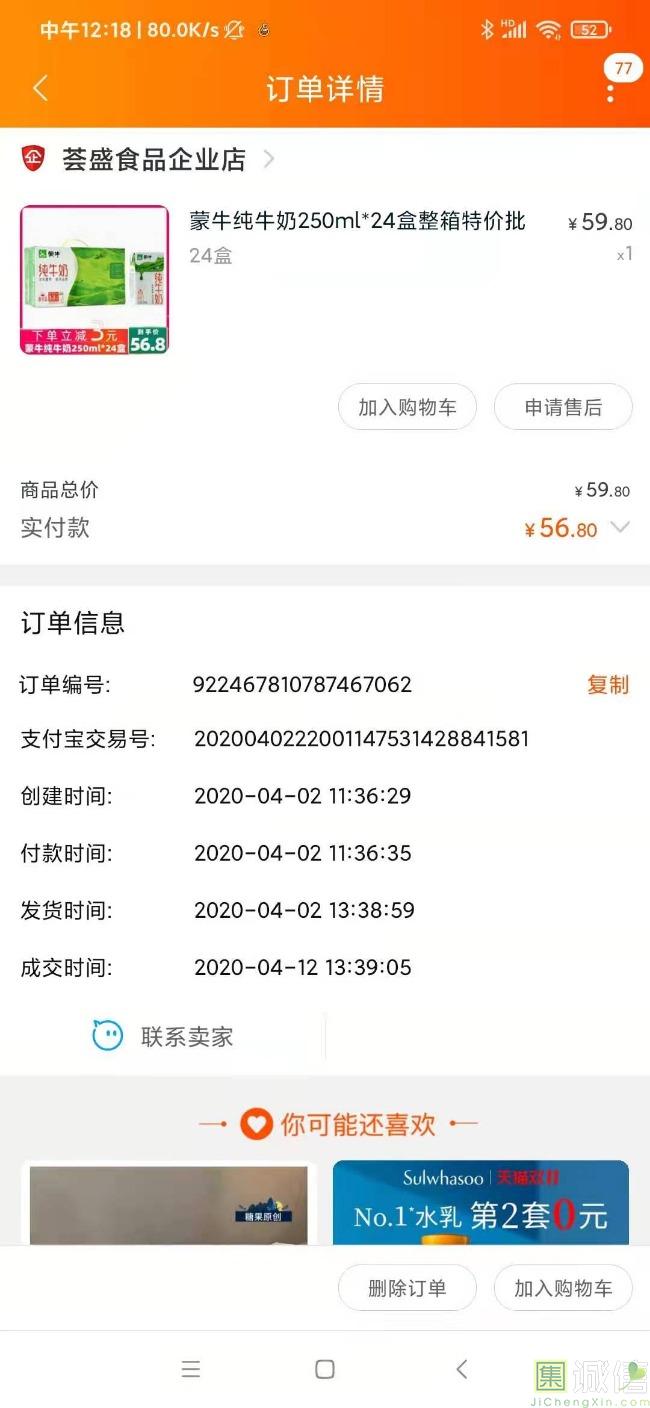Screen dimensions: 650x1408
Task: Open 荟盛食品企业店 store page
Action: [x=153, y=159]
